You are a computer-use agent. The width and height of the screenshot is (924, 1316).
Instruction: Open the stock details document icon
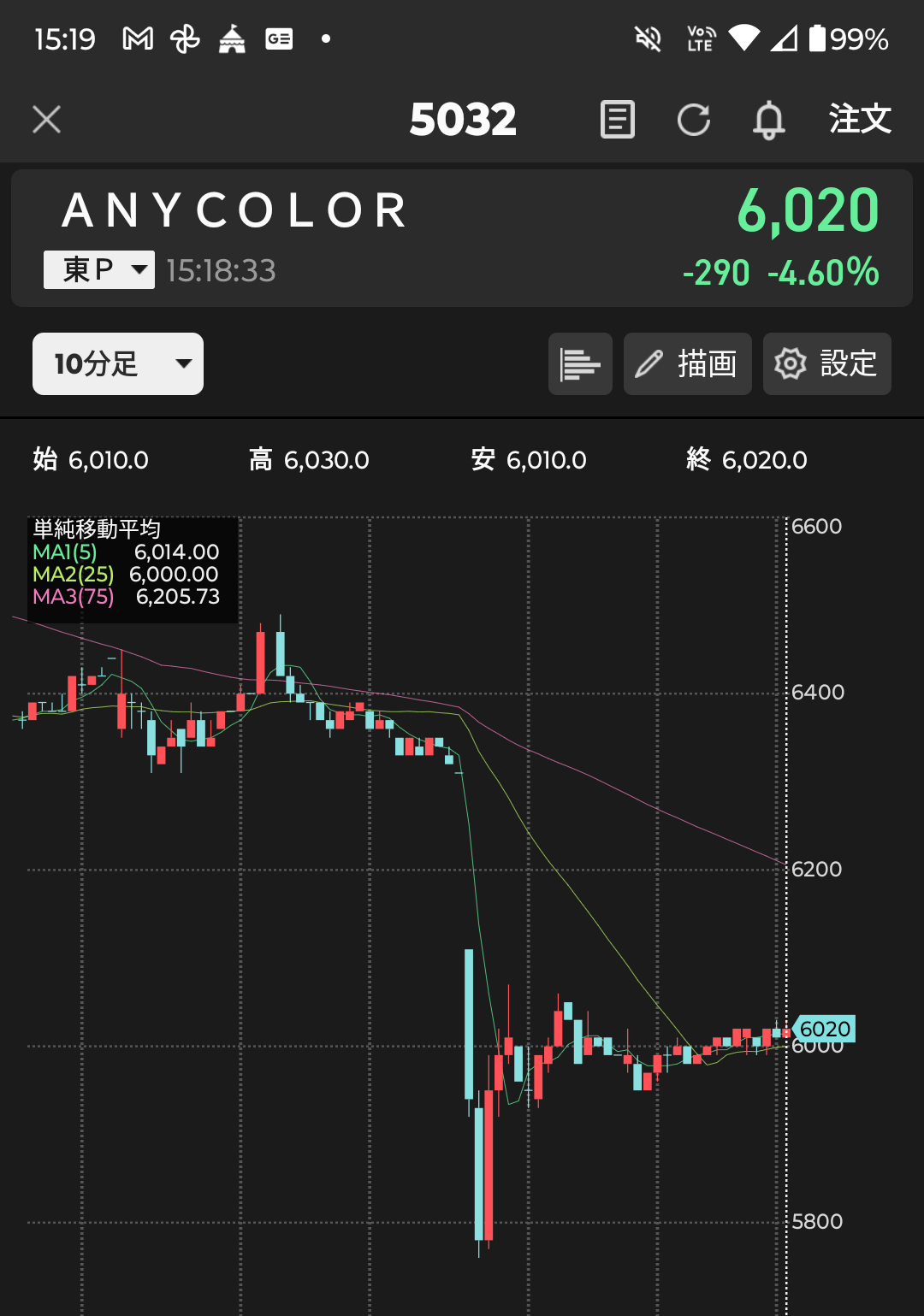[x=617, y=120]
